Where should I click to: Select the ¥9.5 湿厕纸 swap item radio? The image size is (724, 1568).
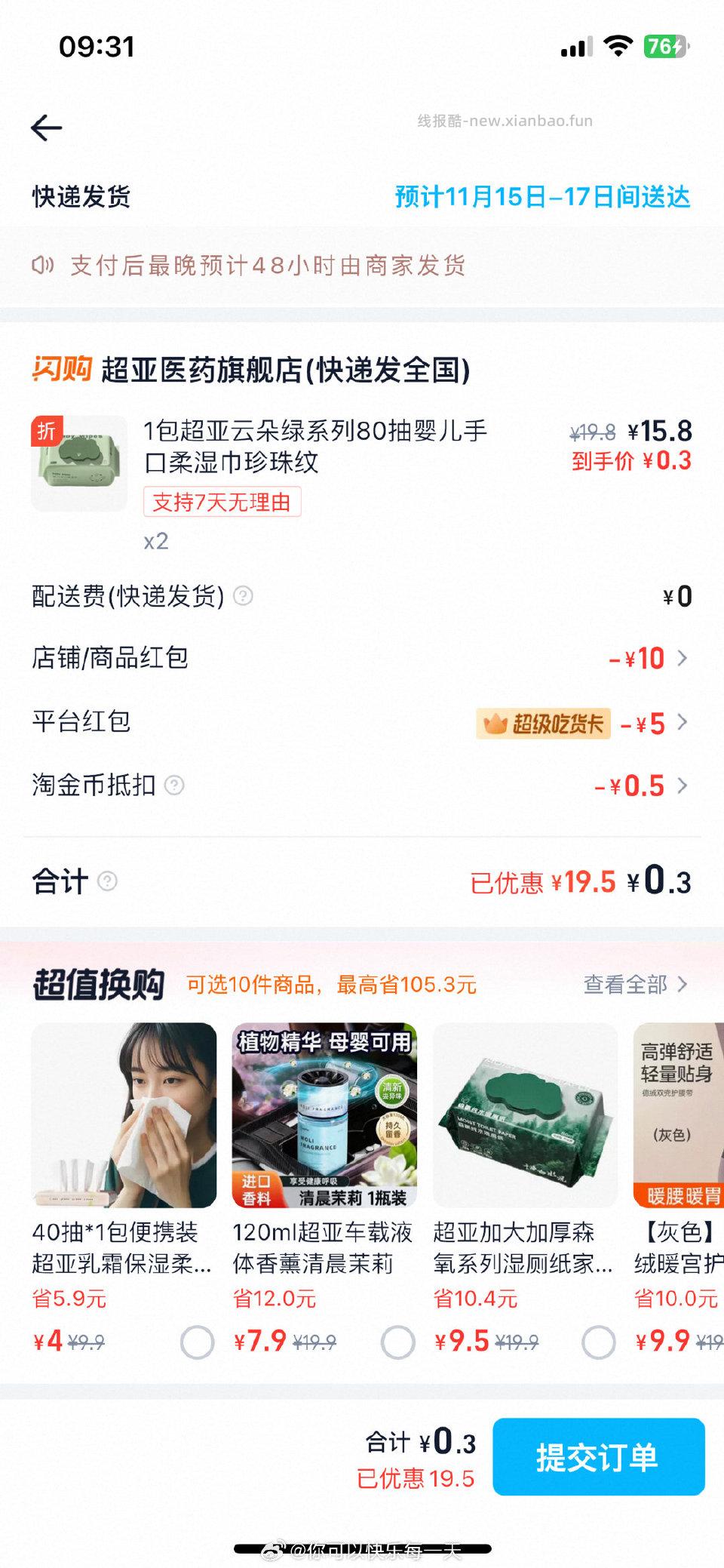pos(600,1342)
